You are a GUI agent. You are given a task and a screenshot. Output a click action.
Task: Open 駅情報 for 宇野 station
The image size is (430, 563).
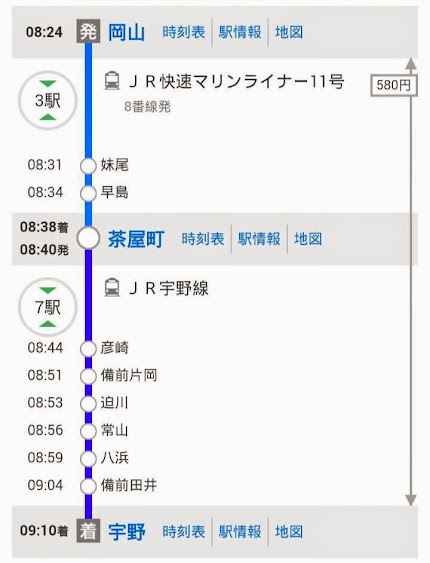pyautogui.click(x=240, y=532)
